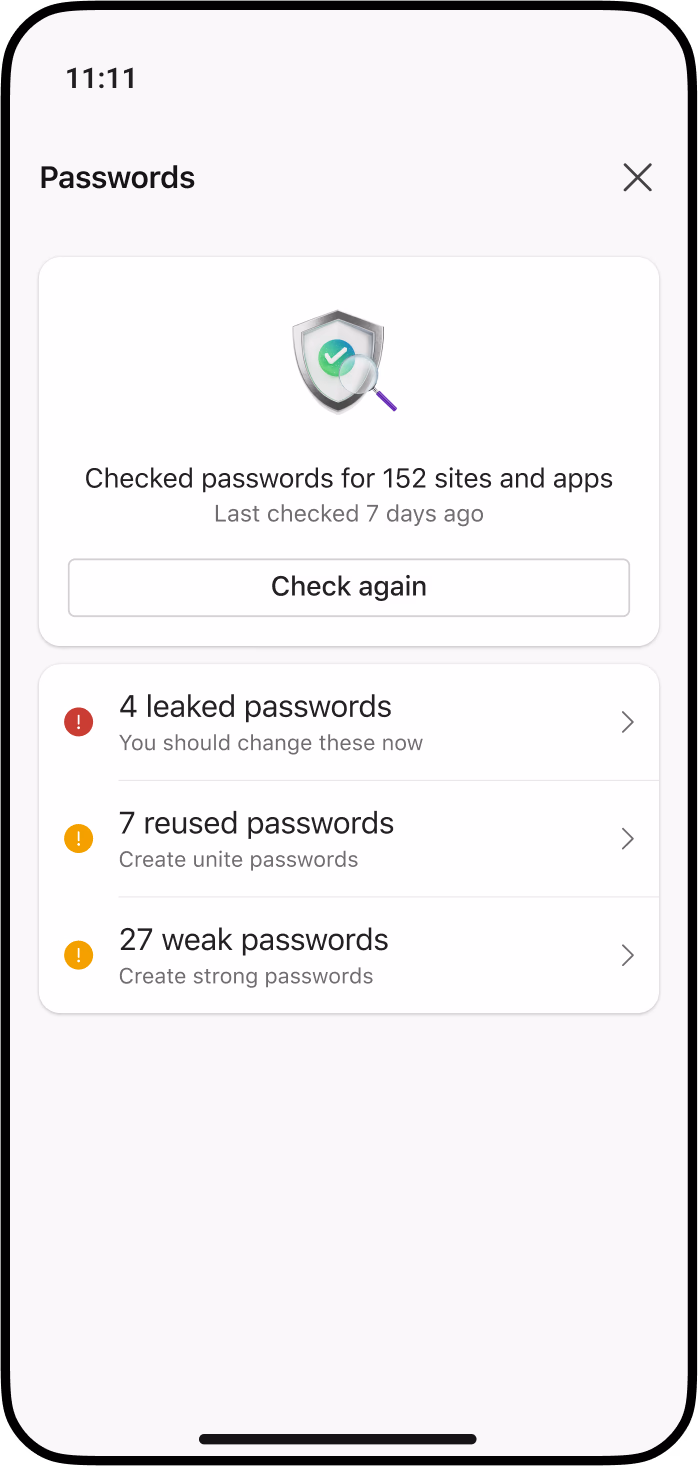View the 7 reused passwords
Image resolution: width=698 pixels, height=1466 pixels.
point(348,839)
